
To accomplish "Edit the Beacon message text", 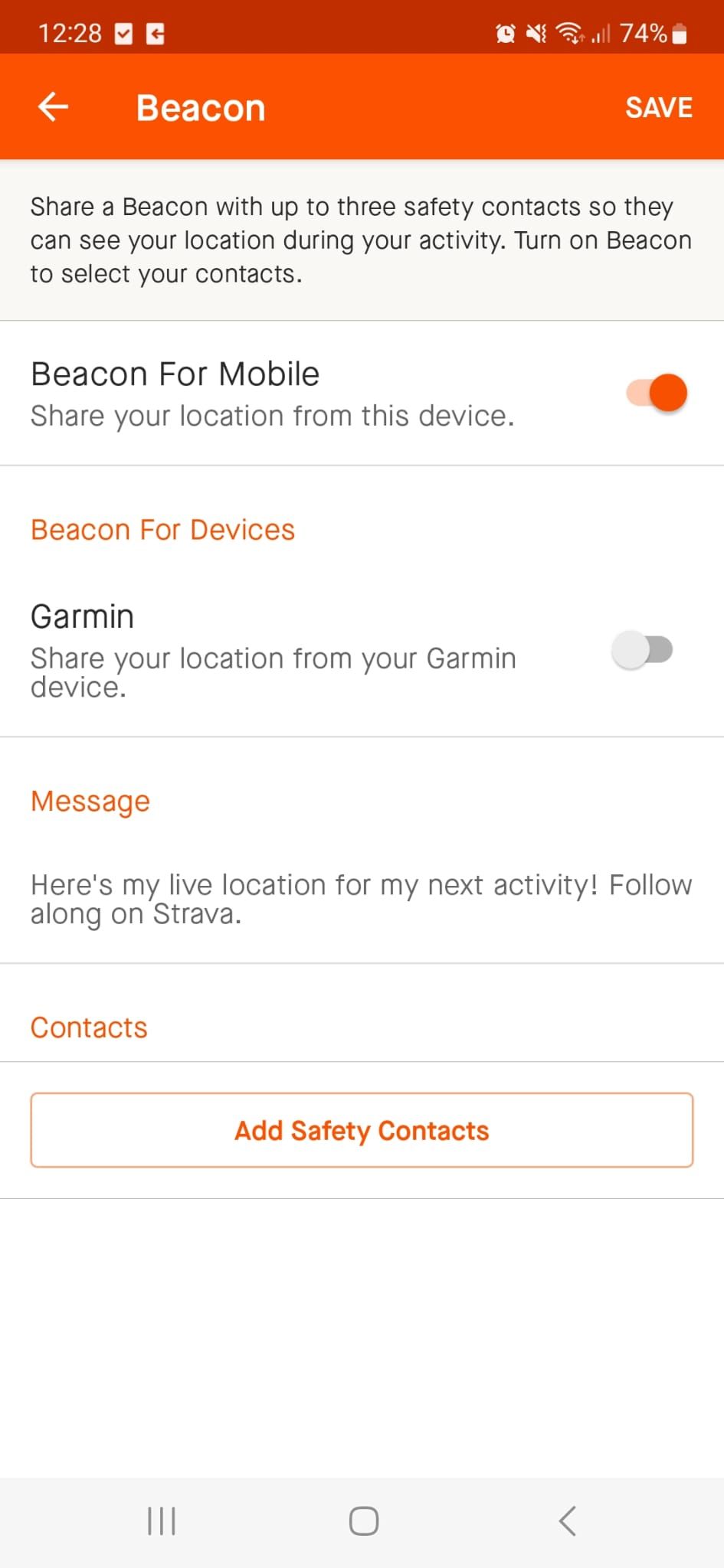I will [360, 899].
